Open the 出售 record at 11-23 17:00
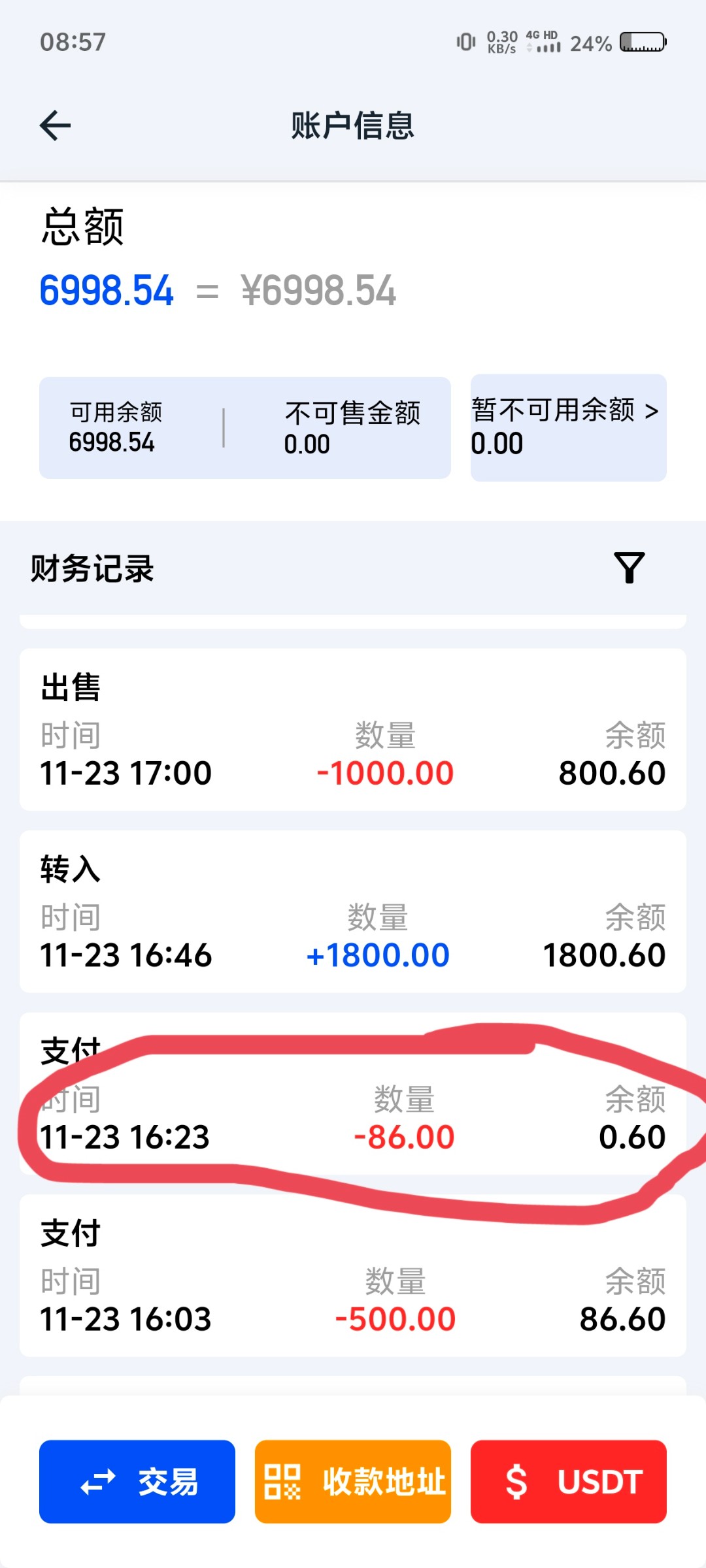This screenshot has height=1568, width=706. click(353, 730)
